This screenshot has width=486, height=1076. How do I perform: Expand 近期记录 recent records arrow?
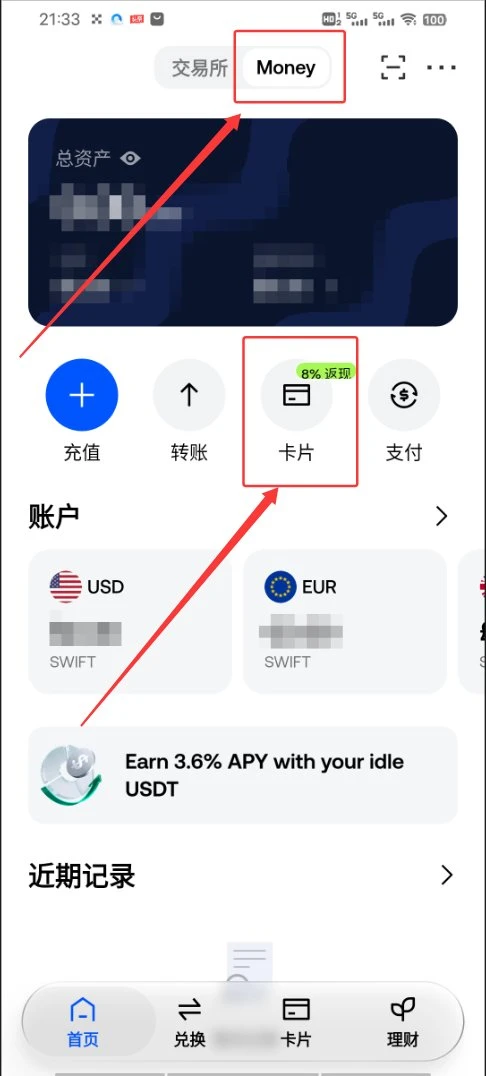pos(447,875)
